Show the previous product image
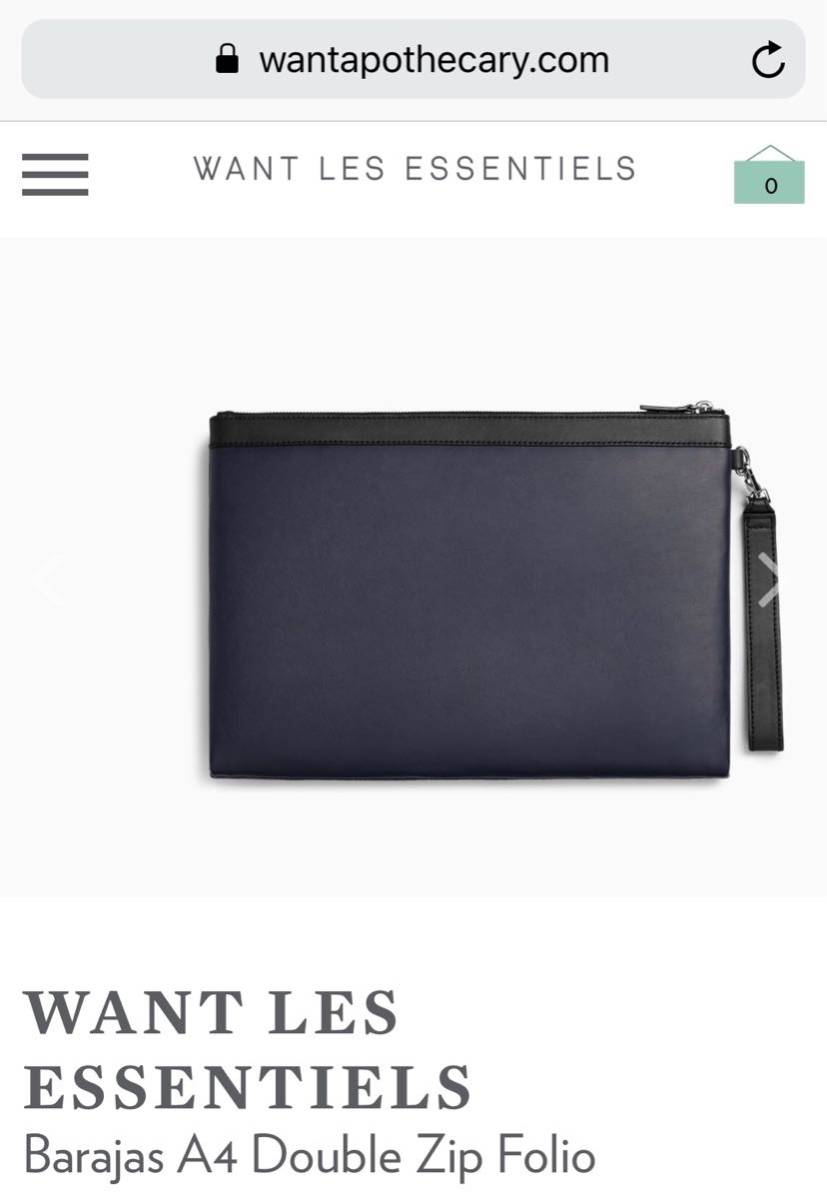Image resolution: width=827 pixels, height=1200 pixels. (x=48, y=580)
